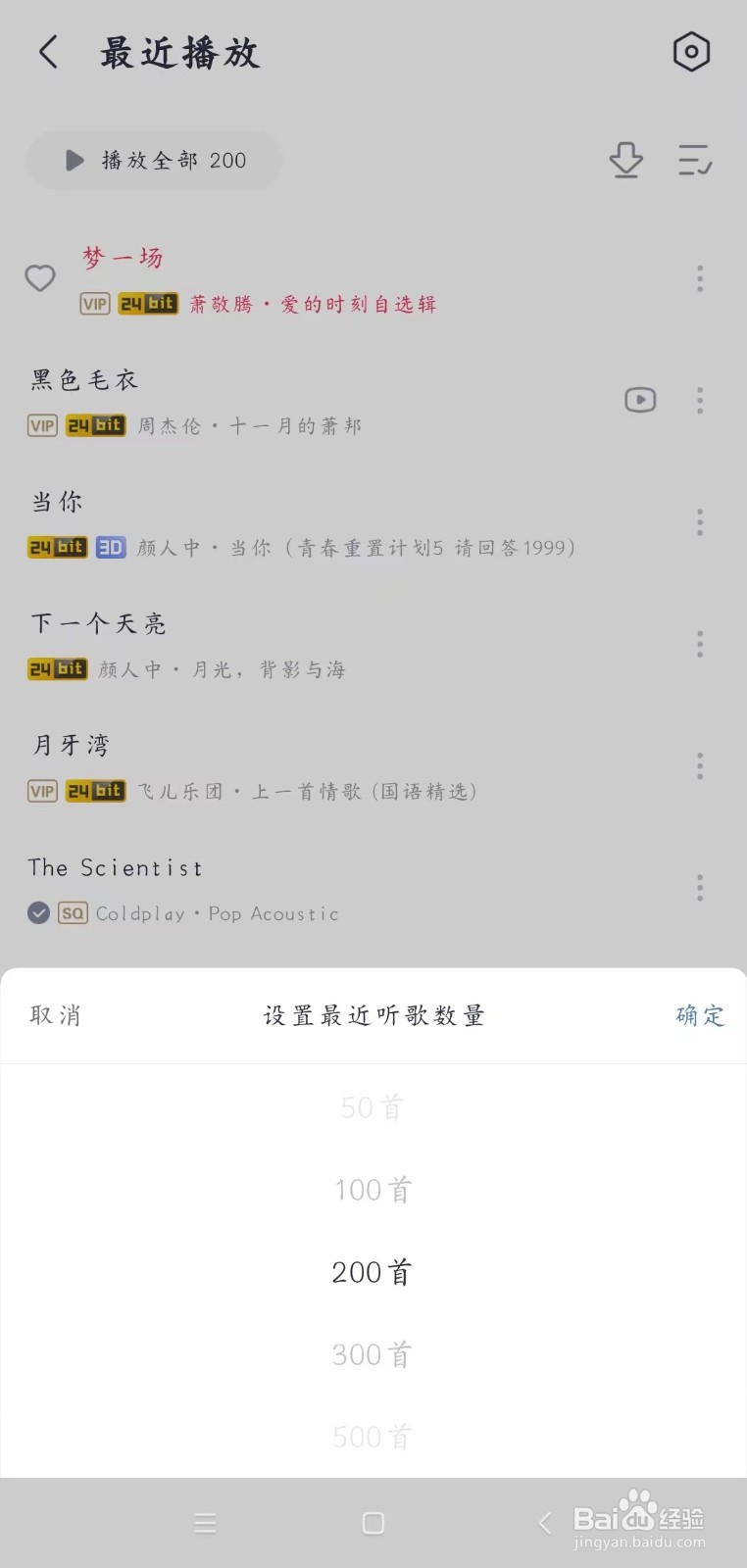
Task: Watch the video for 黑色毛衣
Action: pos(640,400)
